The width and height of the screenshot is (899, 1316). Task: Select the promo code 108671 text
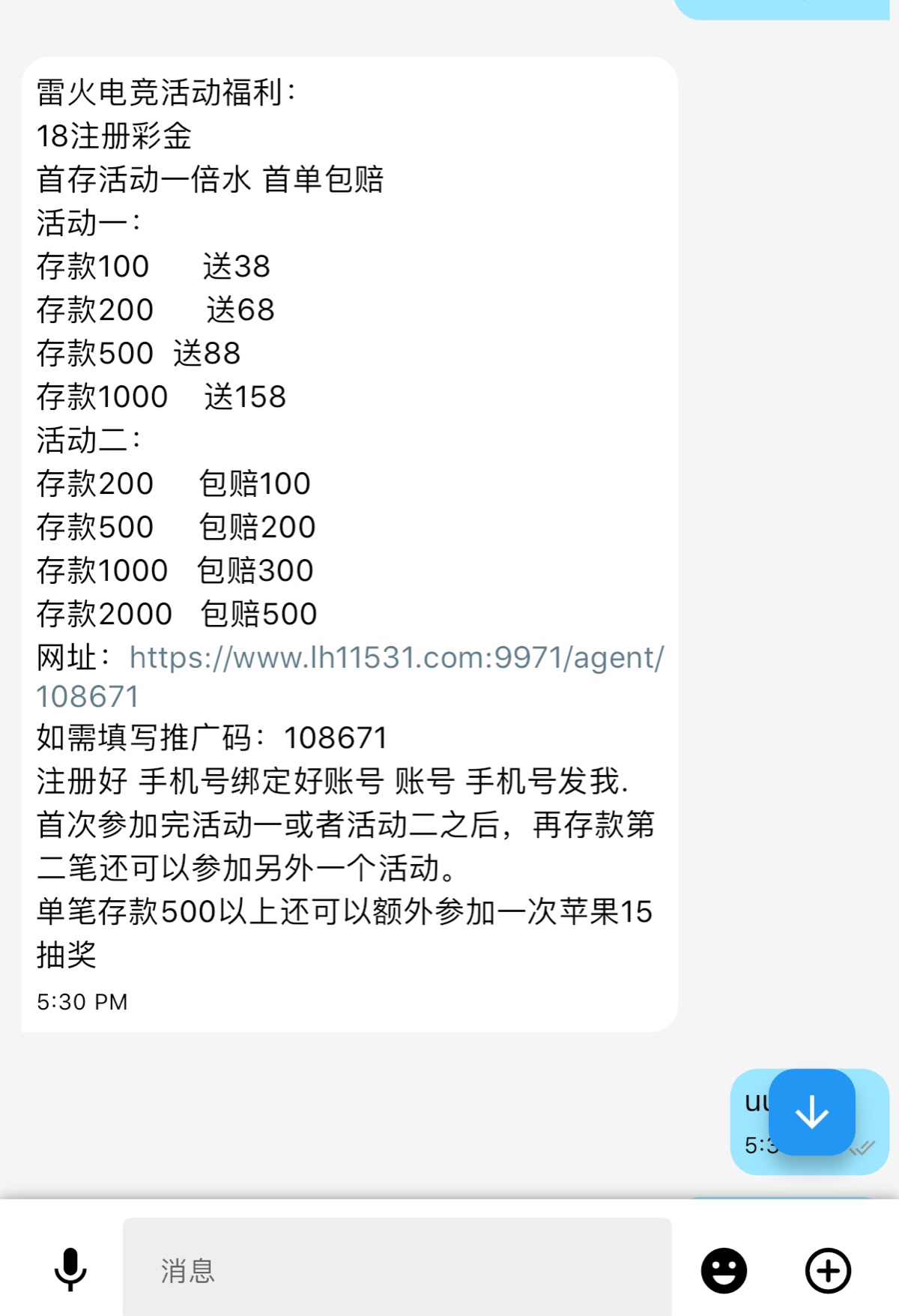337,738
